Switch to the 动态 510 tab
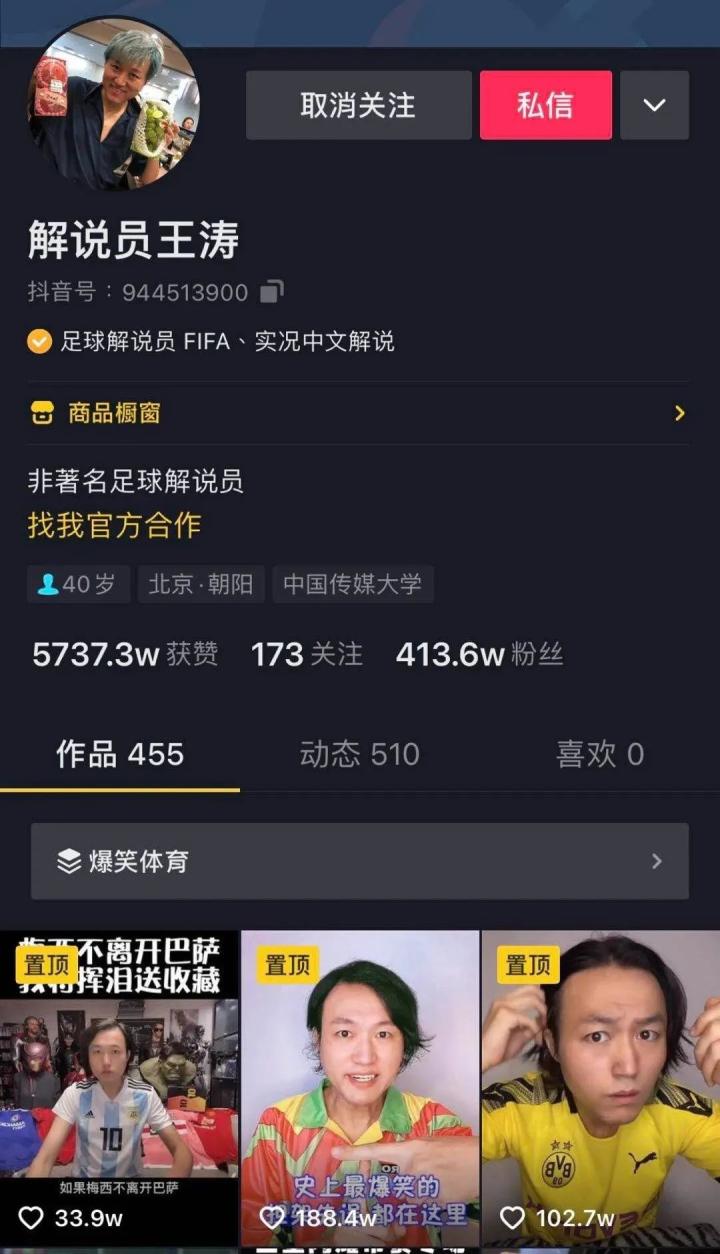Image resolution: width=720 pixels, height=1254 pixels. click(359, 754)
